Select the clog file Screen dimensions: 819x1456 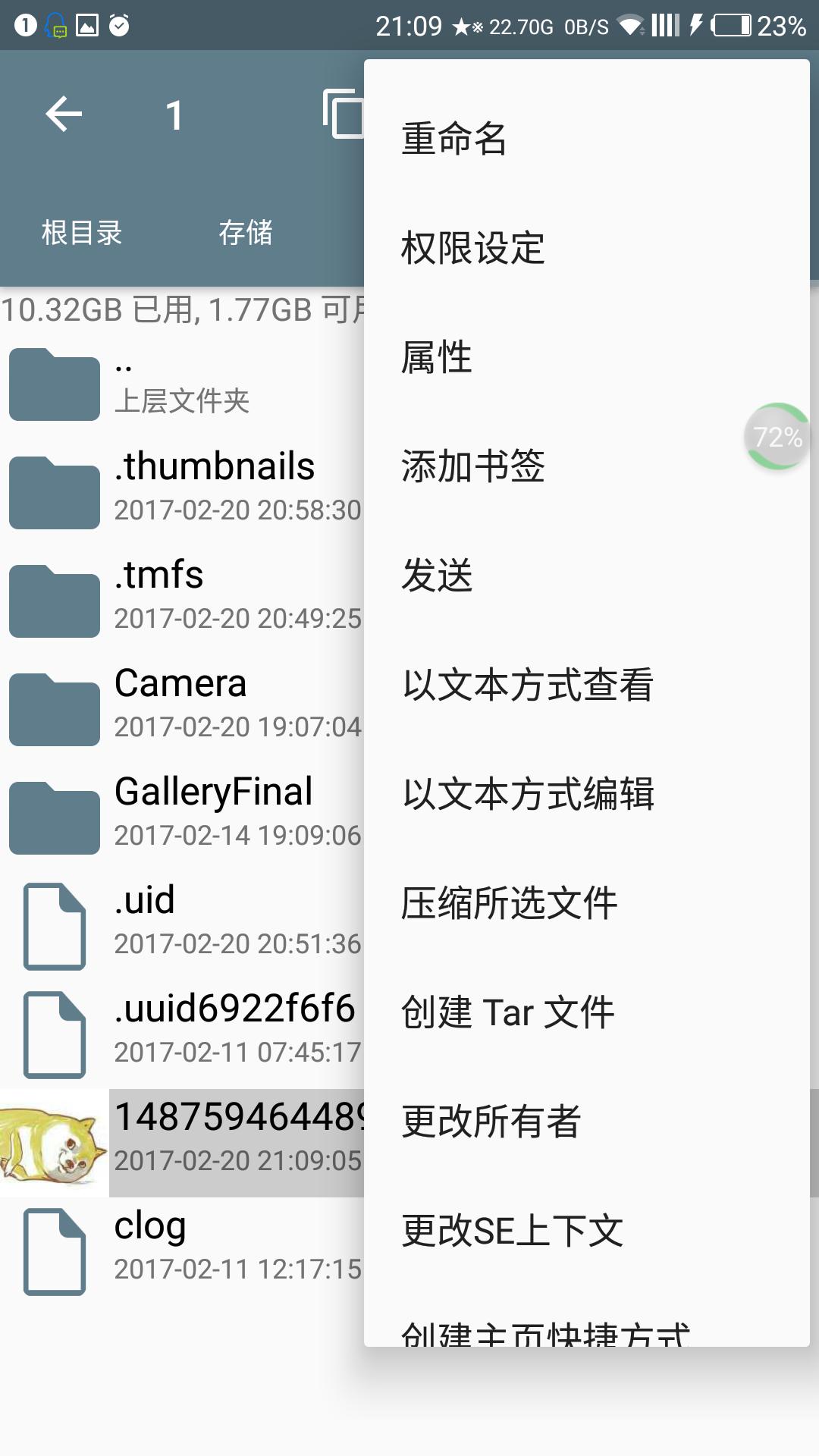(182, 1247)
